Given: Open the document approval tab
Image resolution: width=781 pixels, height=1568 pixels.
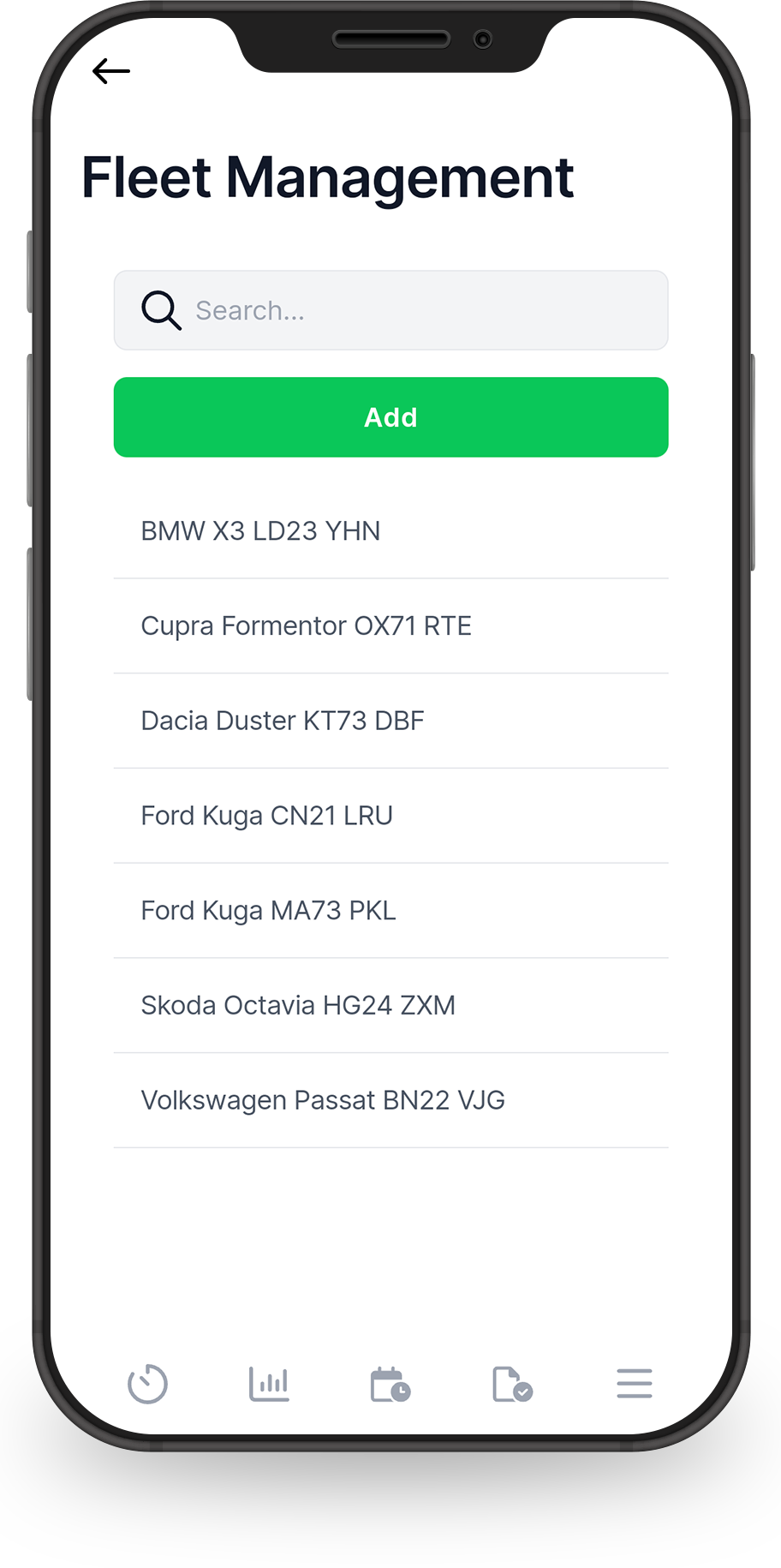Looking at the screenshot, I should pyautogui.click(x=512, y=1384).
